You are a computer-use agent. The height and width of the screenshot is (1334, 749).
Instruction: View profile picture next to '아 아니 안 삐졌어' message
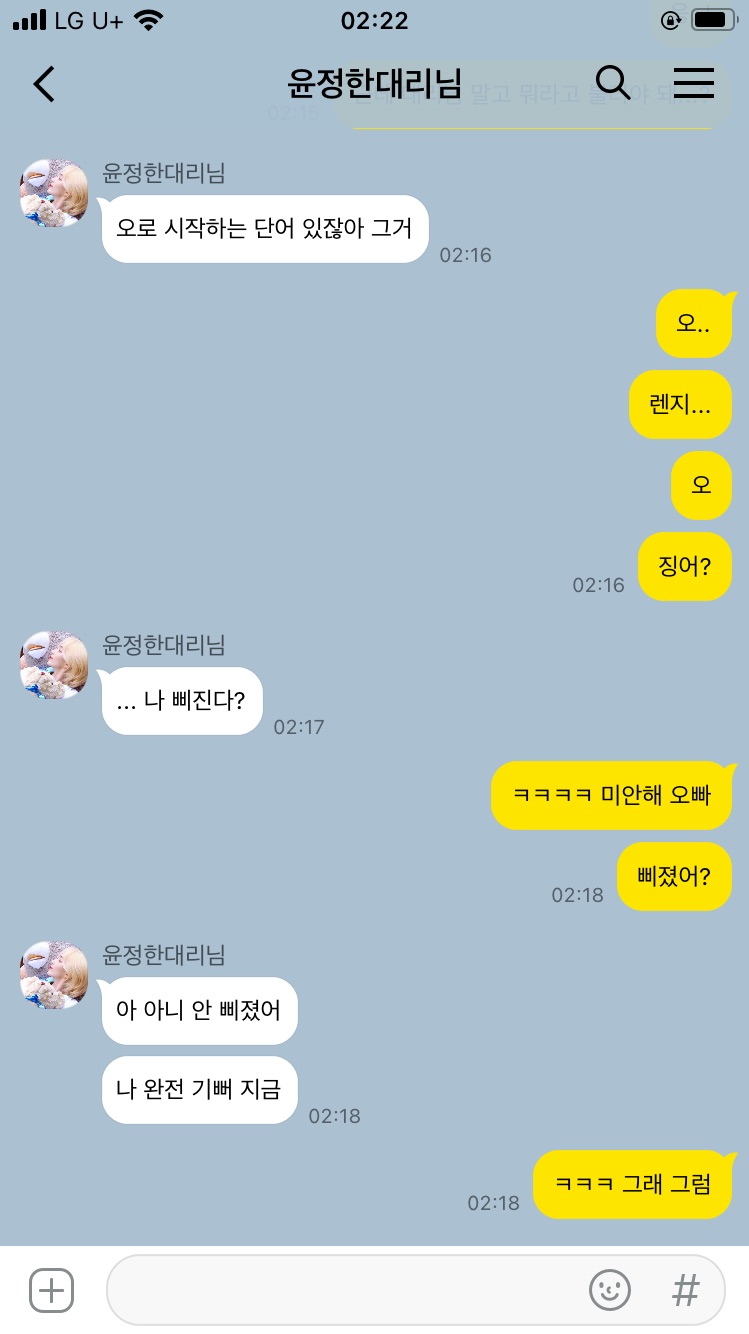pyautogui.click(x=54, y=975)
